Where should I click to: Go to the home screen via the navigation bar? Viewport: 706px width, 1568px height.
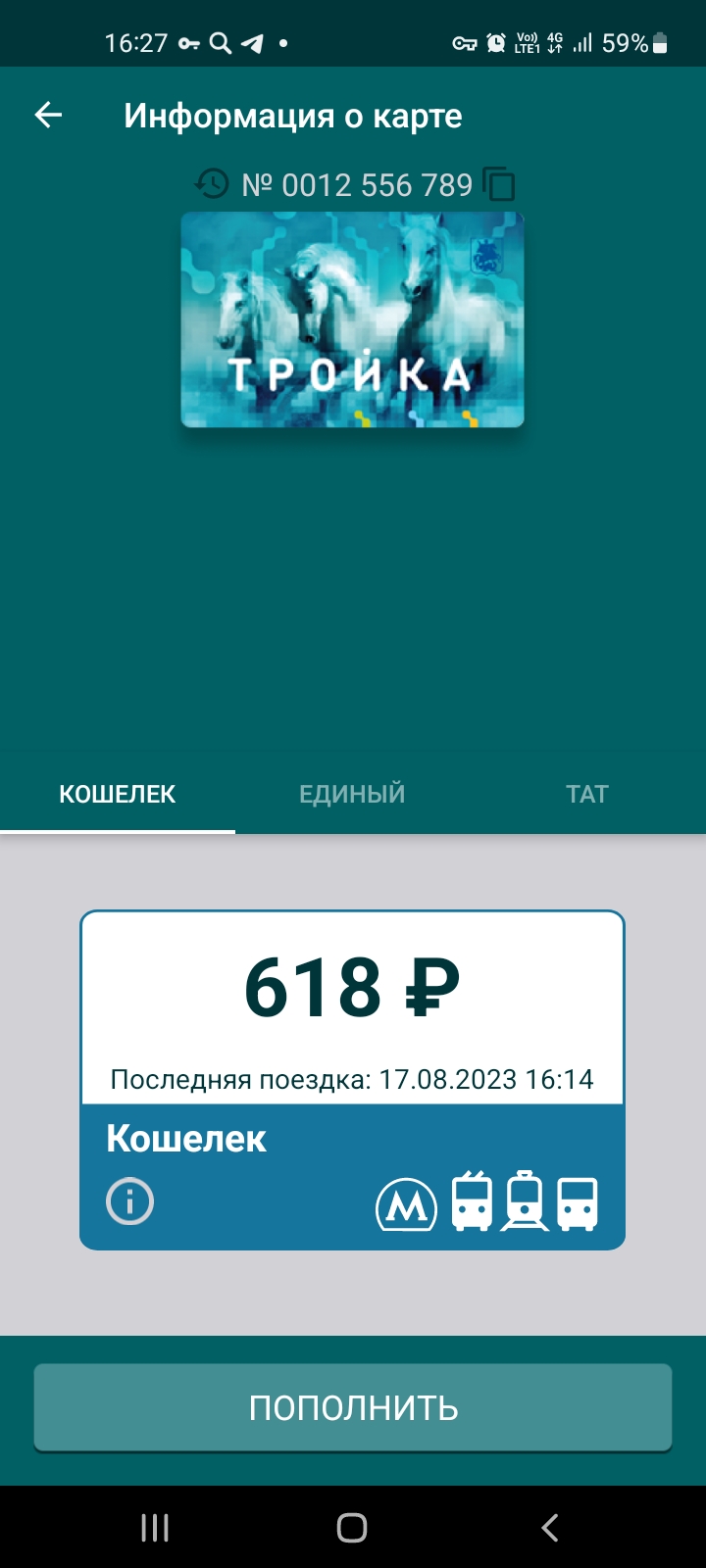352,1527
